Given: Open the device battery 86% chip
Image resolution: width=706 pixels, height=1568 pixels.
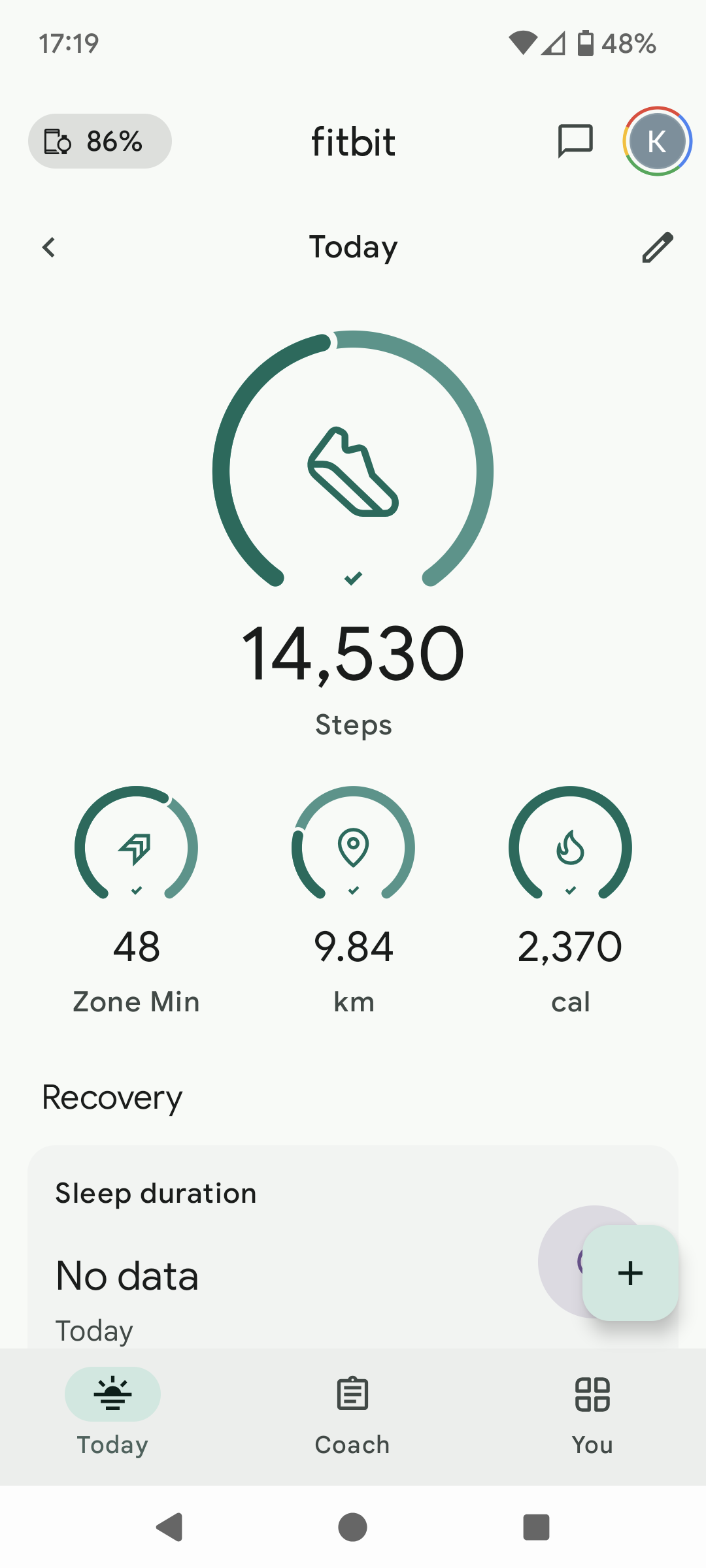Looking at the screenshot, I should [100, 141].
